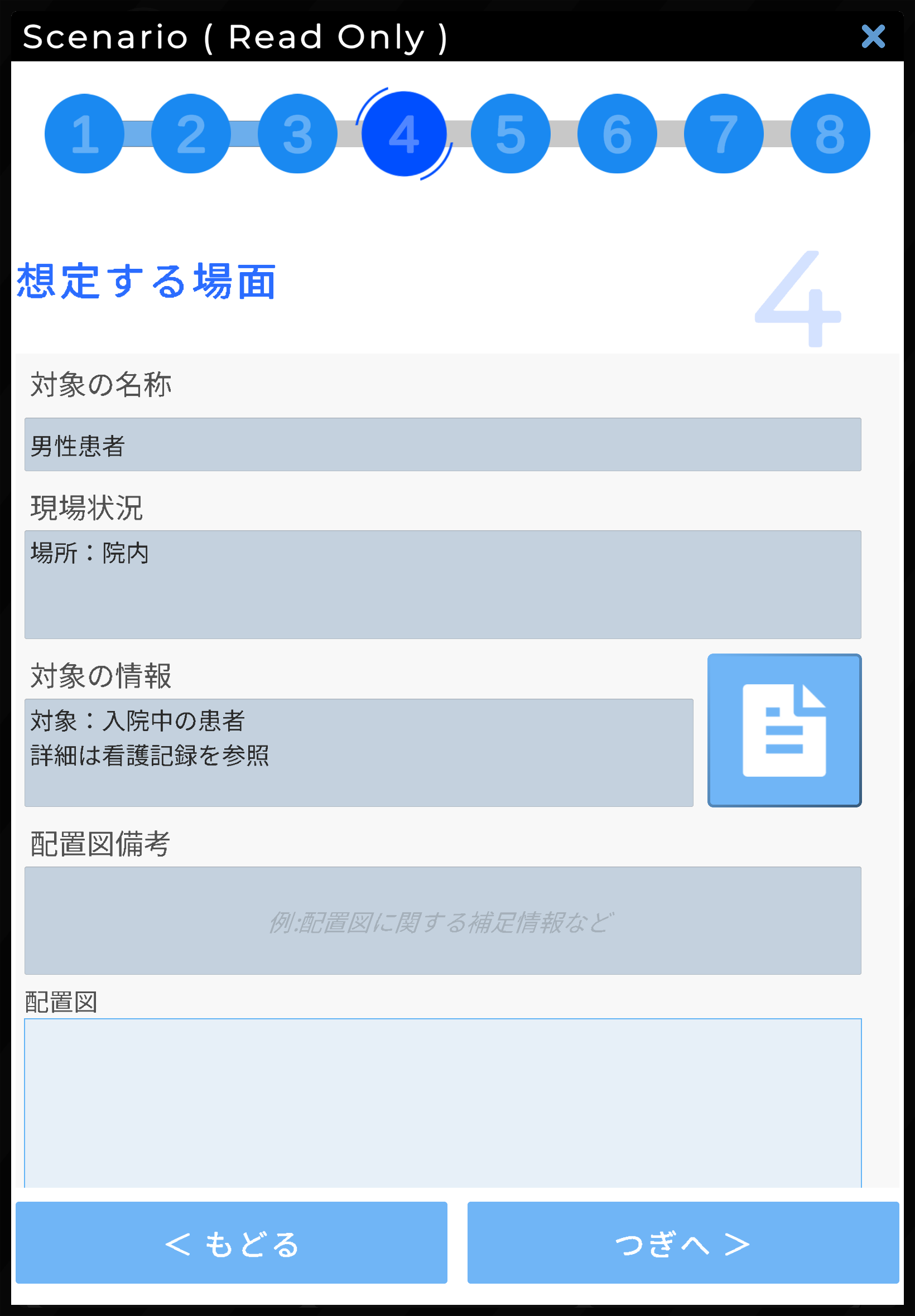Screen dimensions: 915x1316
Task: Go to step 8 in the stepper
Action: [830, 133]
